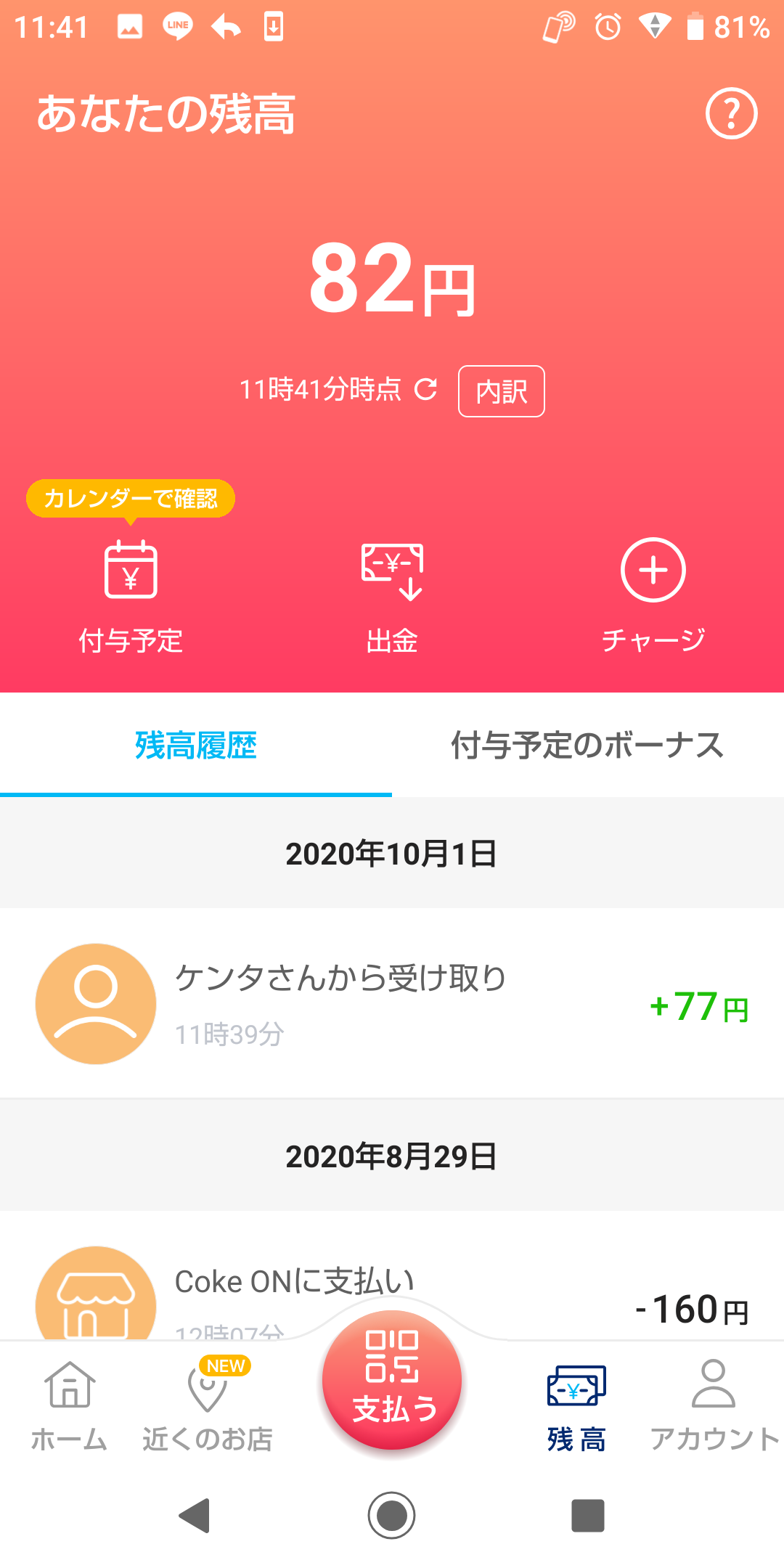Open 出金 withdrawal option
The height and width of the screenshot is (1568, 784).
(x=392, y=597)
